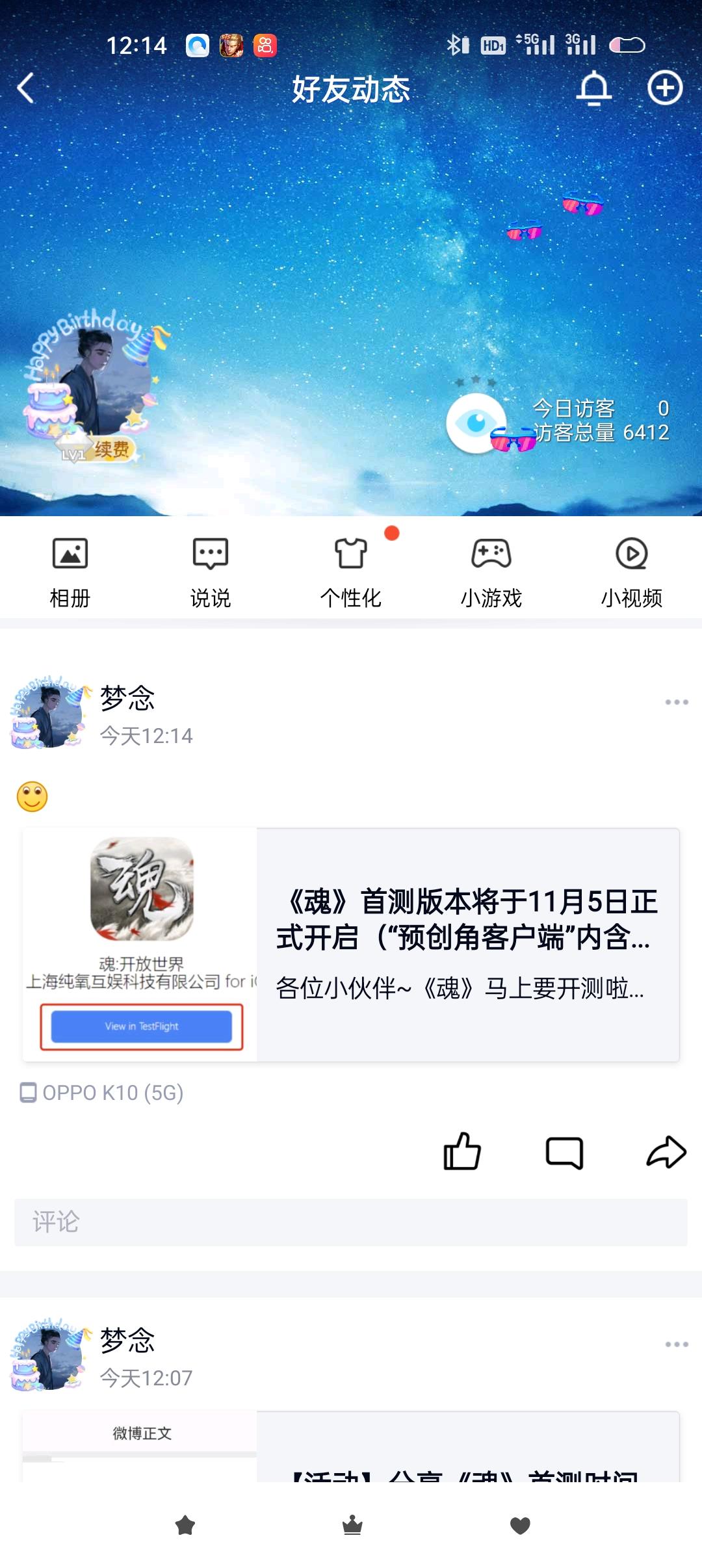Open the 小游戏 mini games section
This screenshot has width=702, height=1568.
491,569
